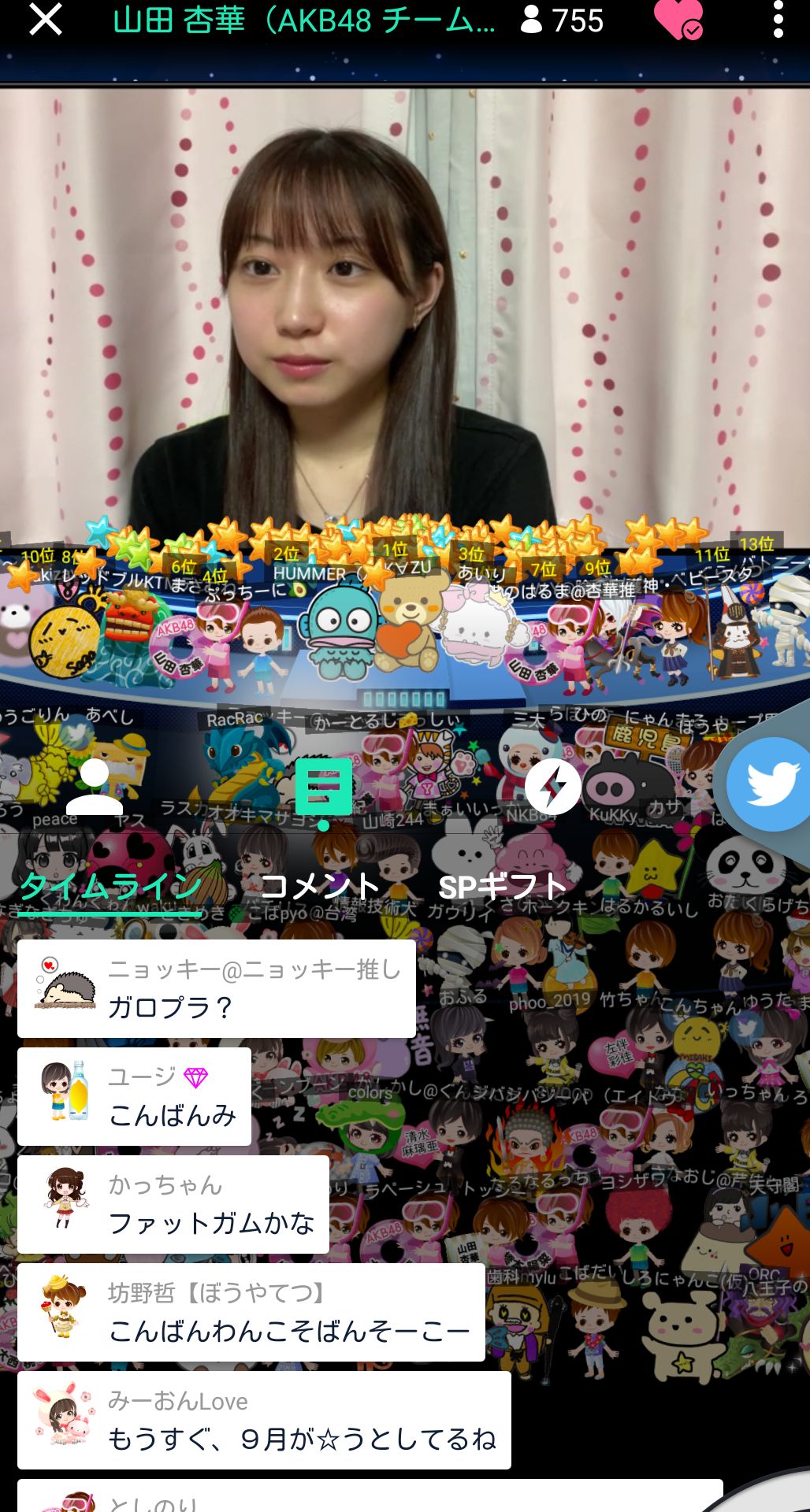This screenshot has height=1512, width=810.
Task: Open the three-dot overflow menu
Action: 778,20
